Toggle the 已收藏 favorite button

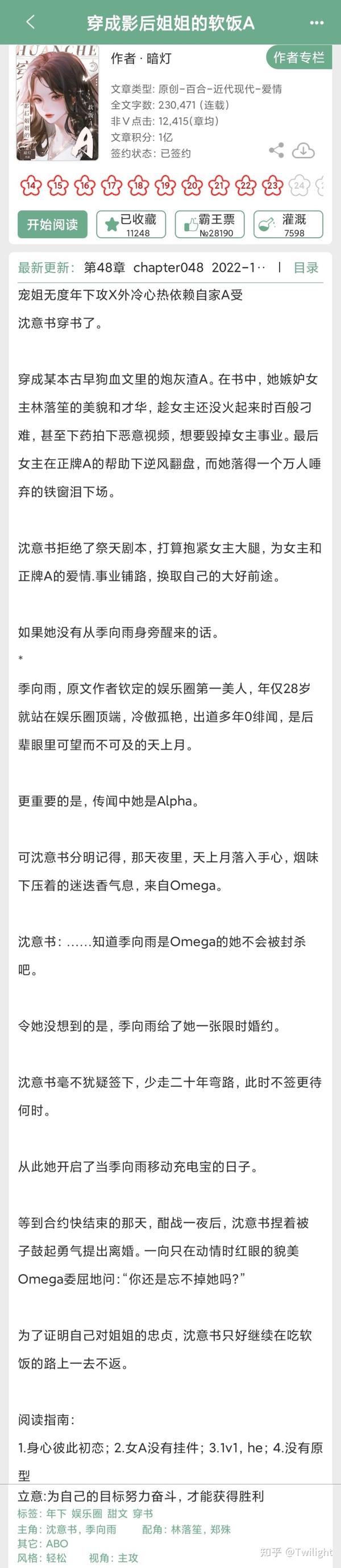pyautogui.click(x=131, y=224)
